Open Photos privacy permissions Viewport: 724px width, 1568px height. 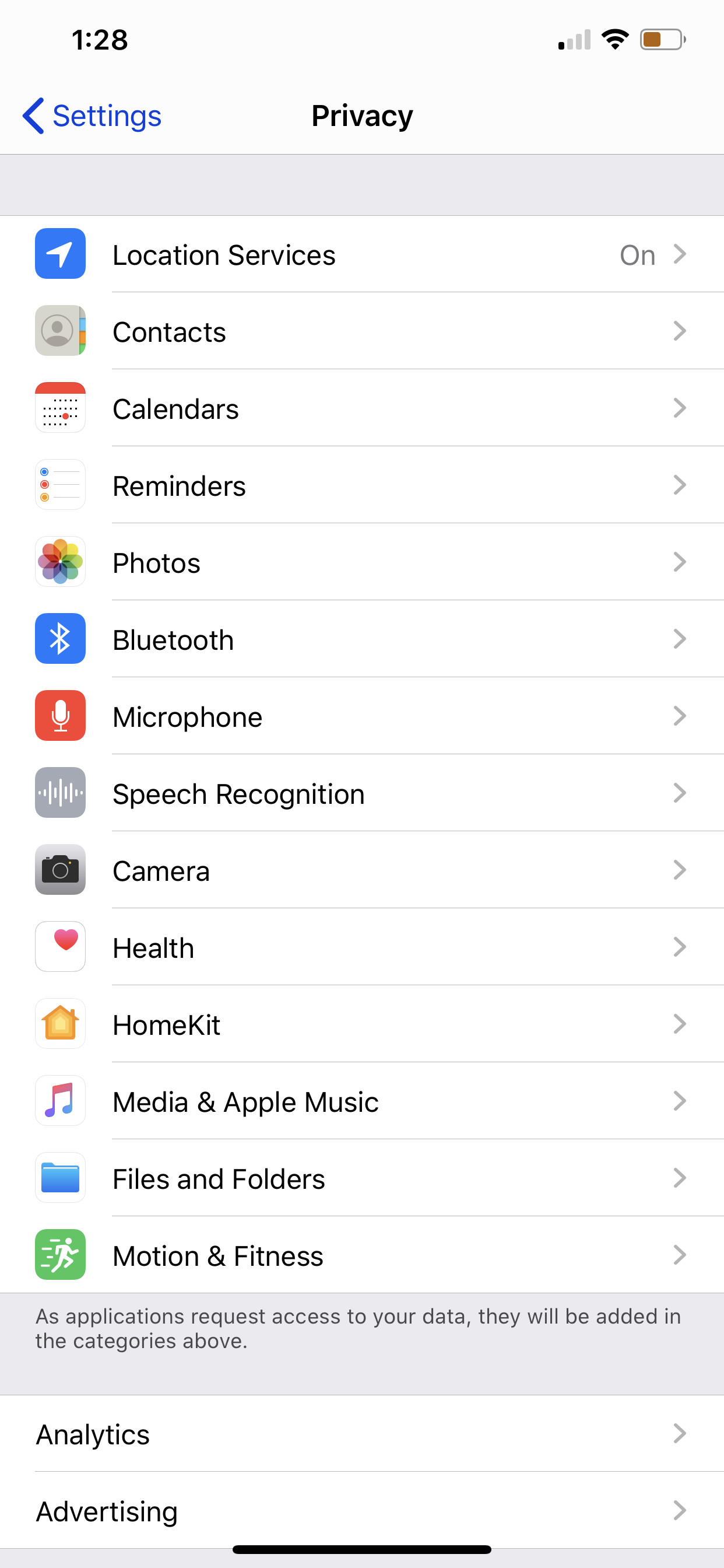point(361,562)
